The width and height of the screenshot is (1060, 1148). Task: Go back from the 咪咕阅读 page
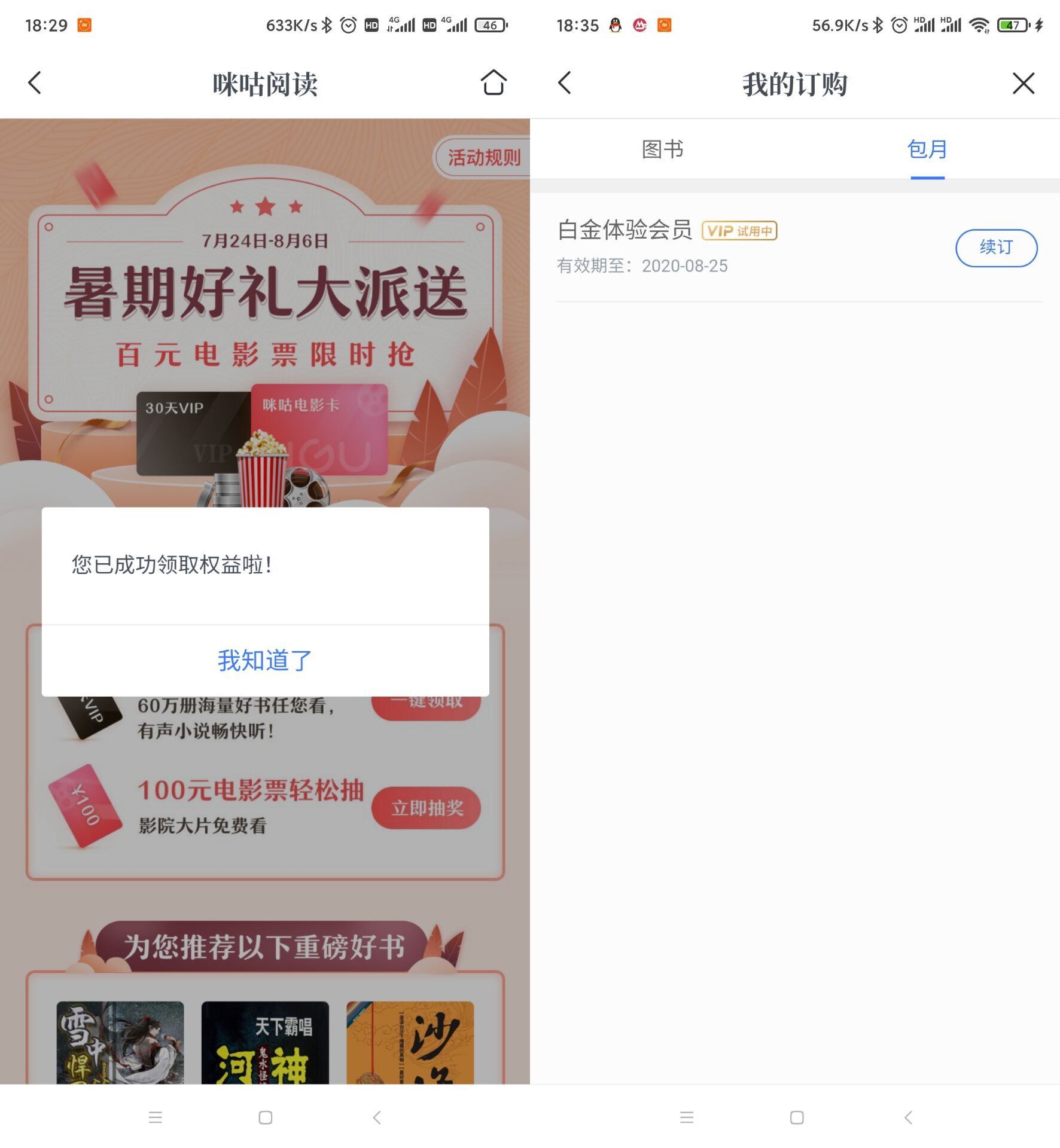pos(35,83)
